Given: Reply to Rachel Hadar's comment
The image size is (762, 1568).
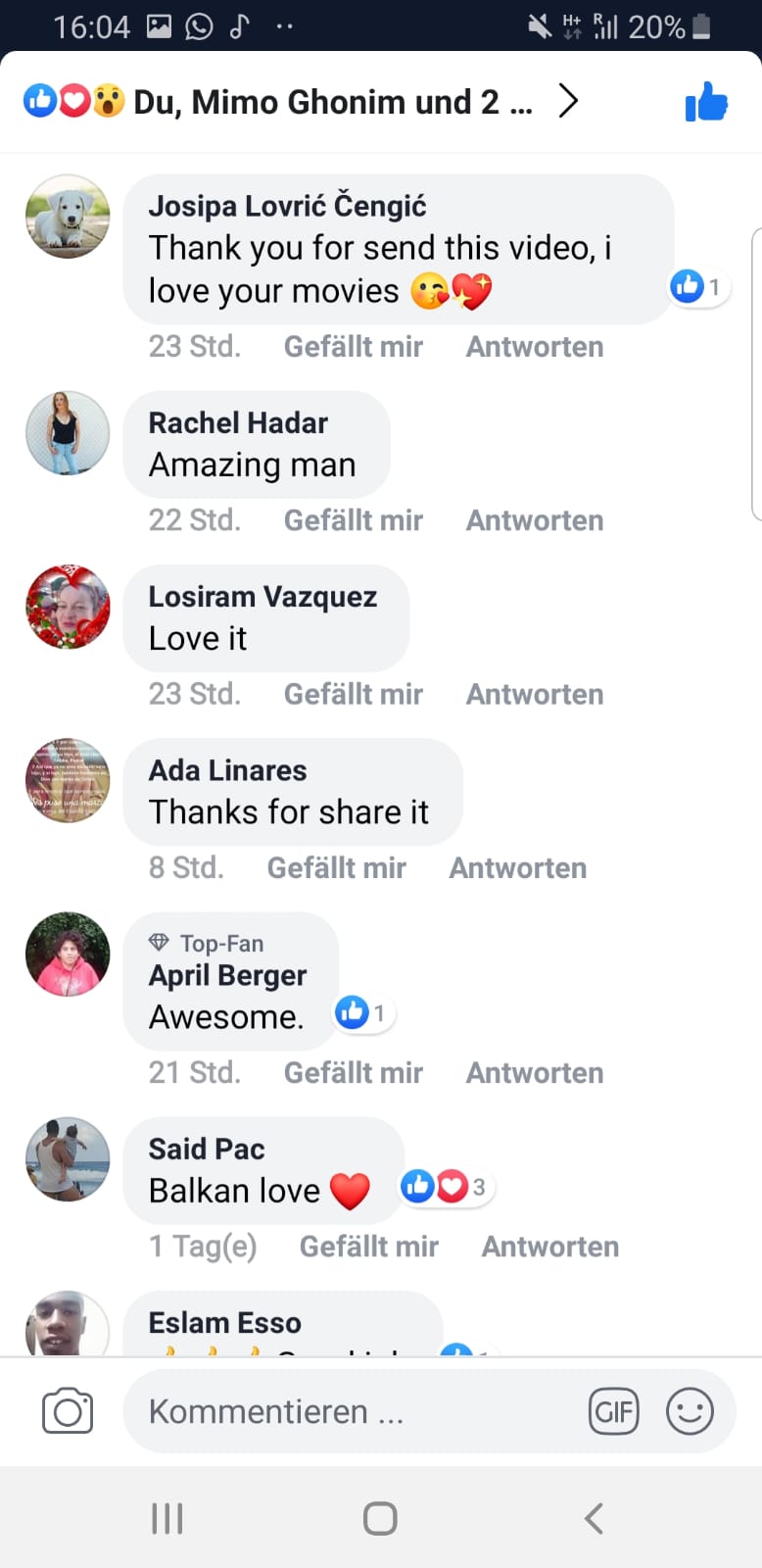Looking at the screenshot, I should tap(535, 520).
